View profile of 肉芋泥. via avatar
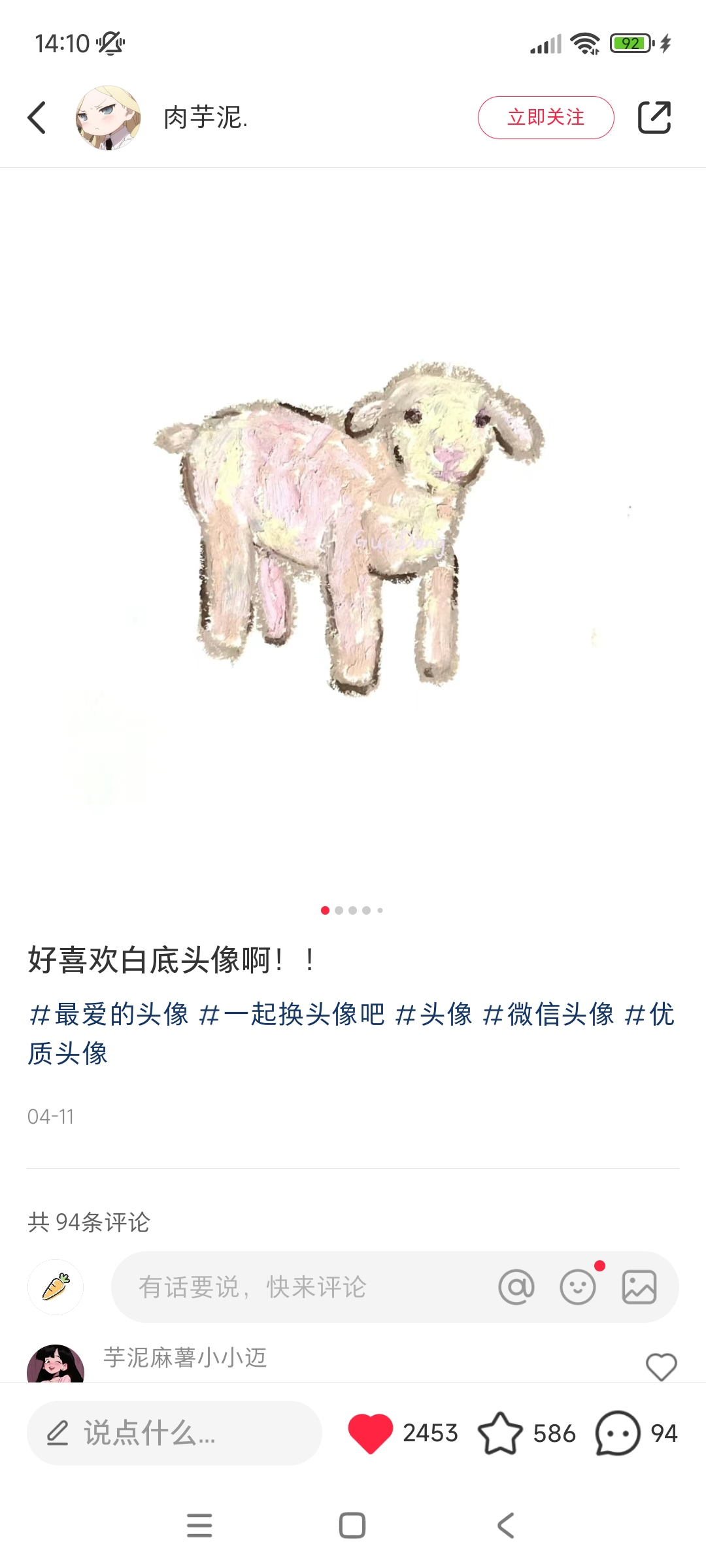Viewport: 706px width, 1568px height. click(110, 118)
